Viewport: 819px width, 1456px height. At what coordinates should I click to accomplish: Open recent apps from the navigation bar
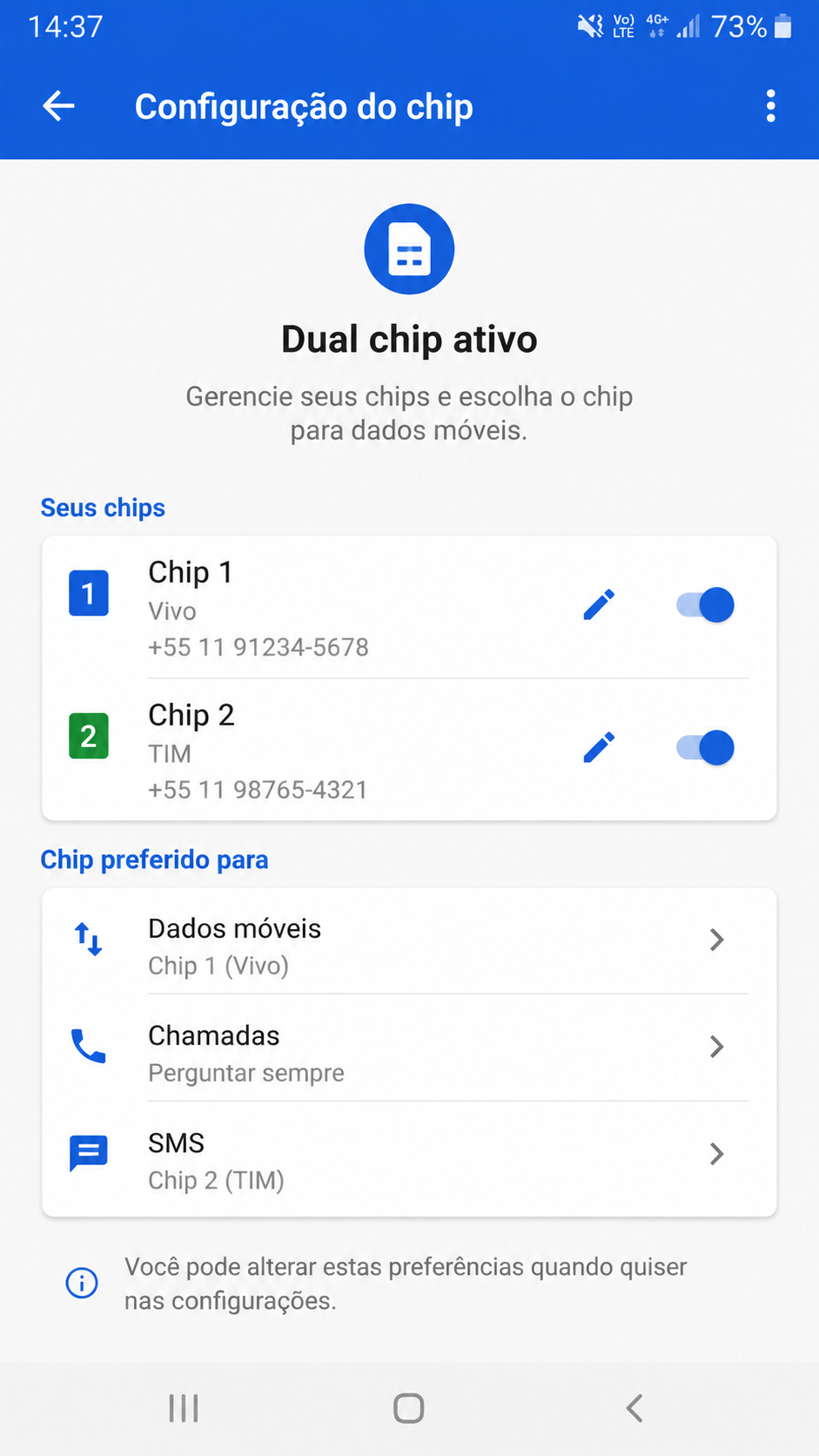click(184, 1408)
